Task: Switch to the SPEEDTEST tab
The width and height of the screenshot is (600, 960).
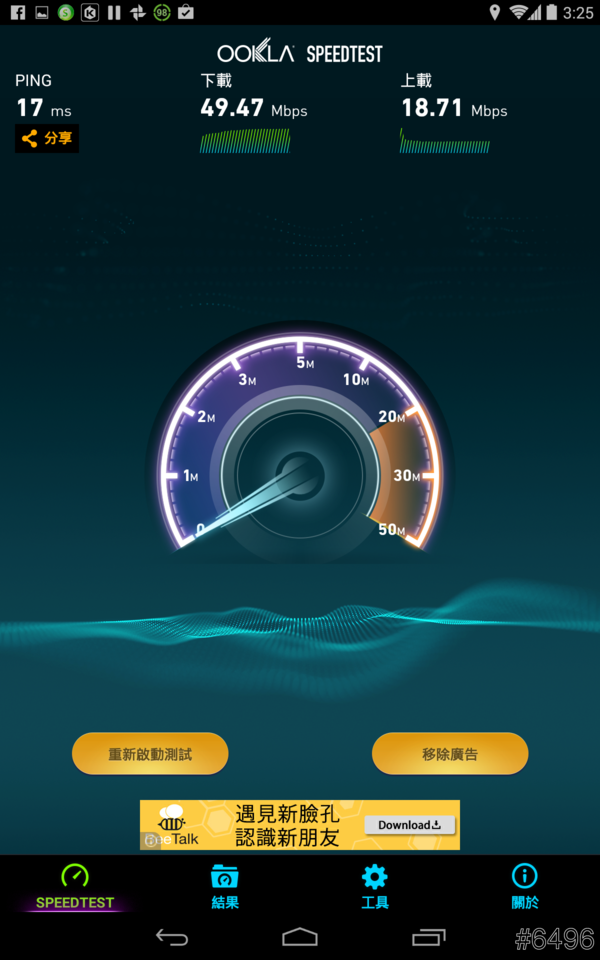Action: tap(75, 886)
